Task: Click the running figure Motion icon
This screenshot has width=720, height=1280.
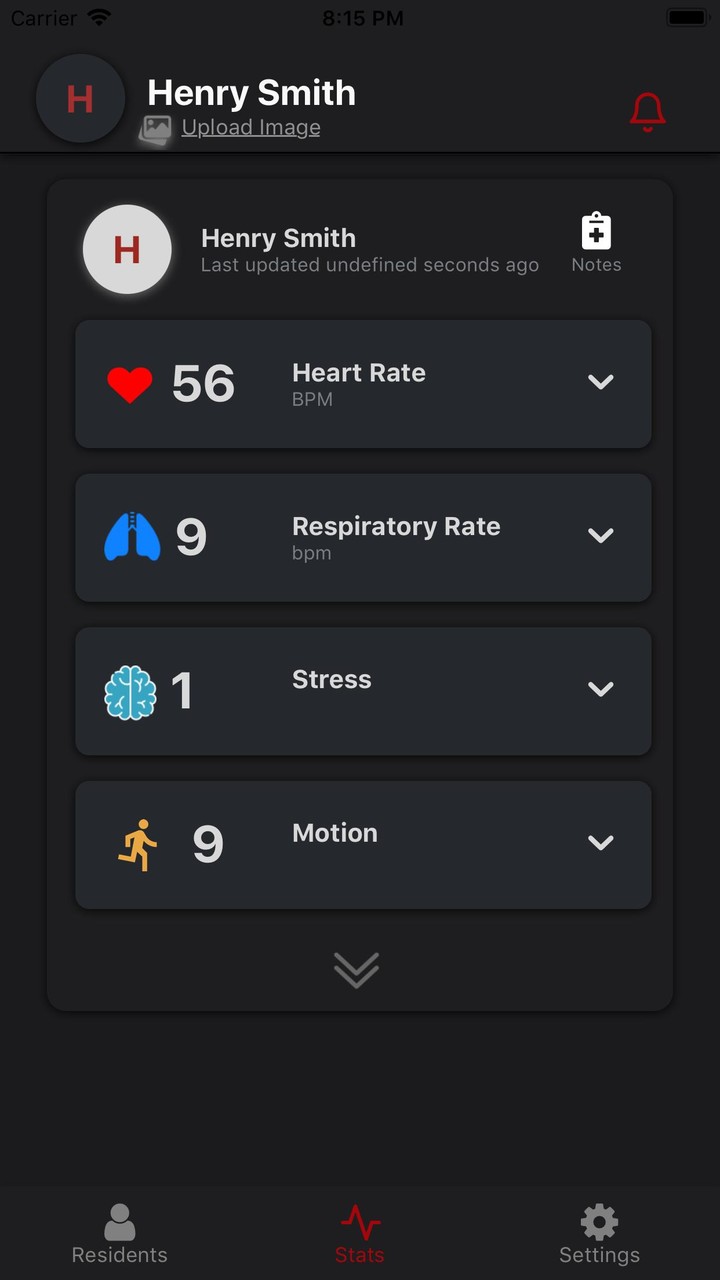Action: click(x=137, y=843)
